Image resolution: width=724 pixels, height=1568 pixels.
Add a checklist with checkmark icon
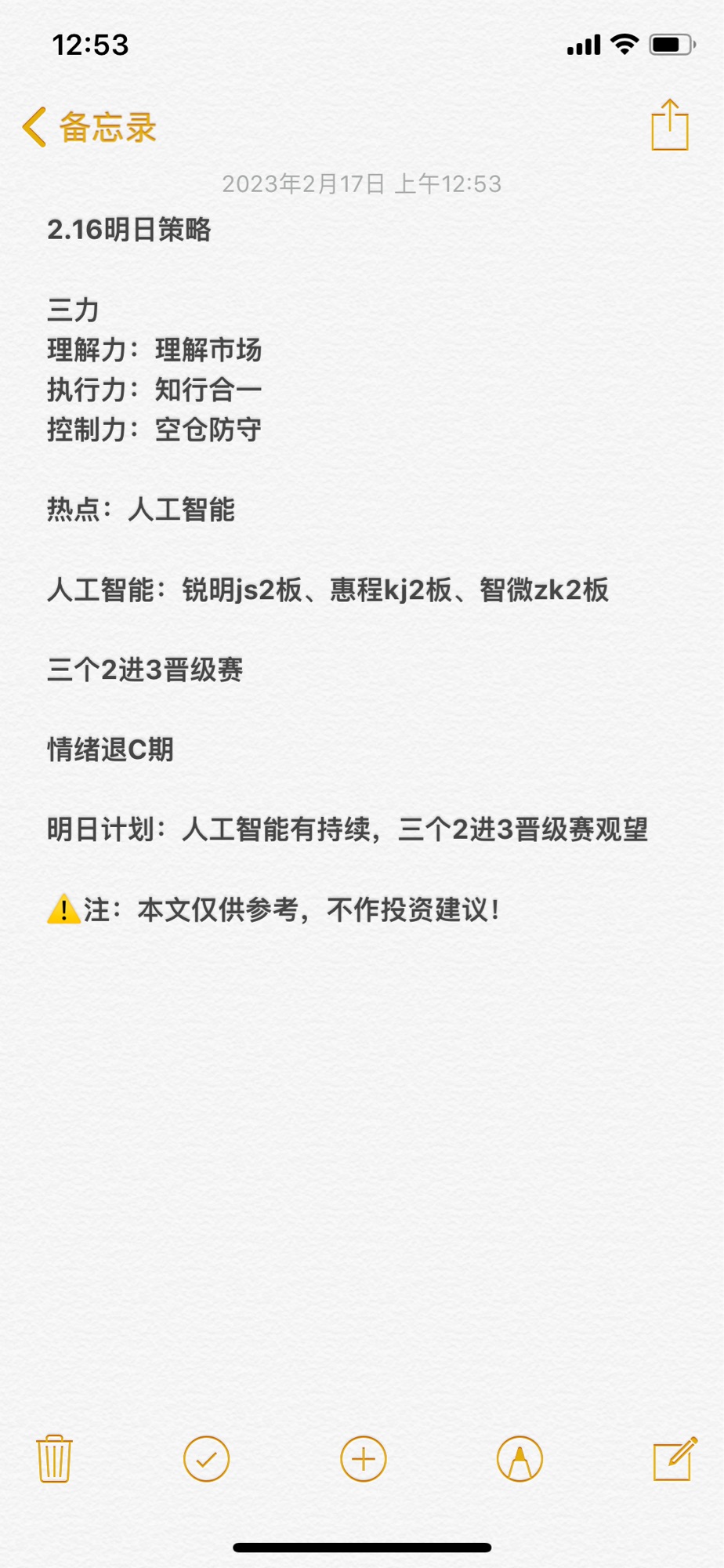(206, 1459)
